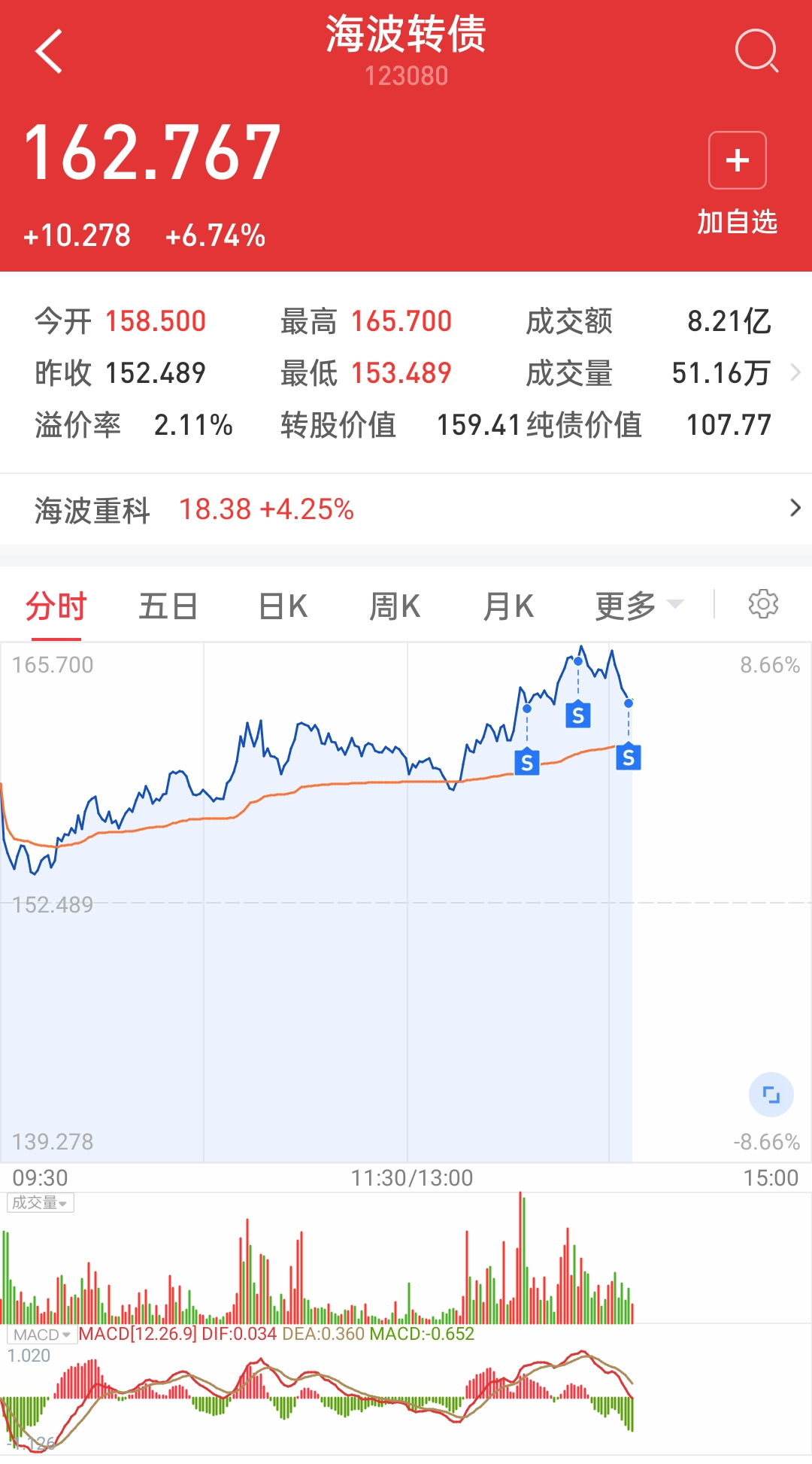
Task: Go back using the top-left arrow
Action: pos(49,51)
